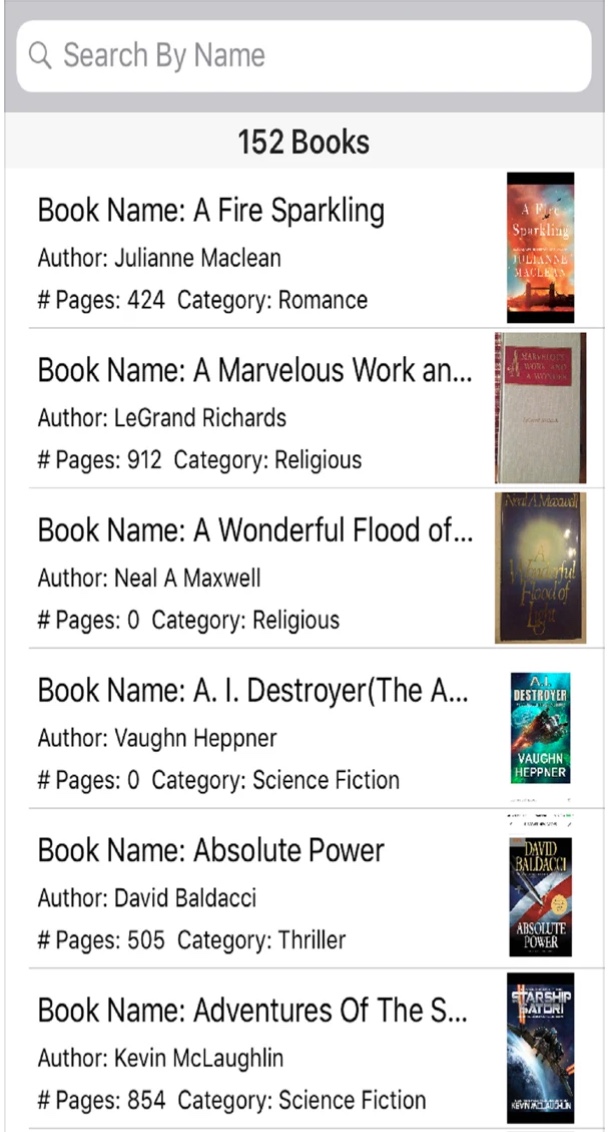
Task: Choose Absolute Power by David Baldacci
Action: pos(260,888)
